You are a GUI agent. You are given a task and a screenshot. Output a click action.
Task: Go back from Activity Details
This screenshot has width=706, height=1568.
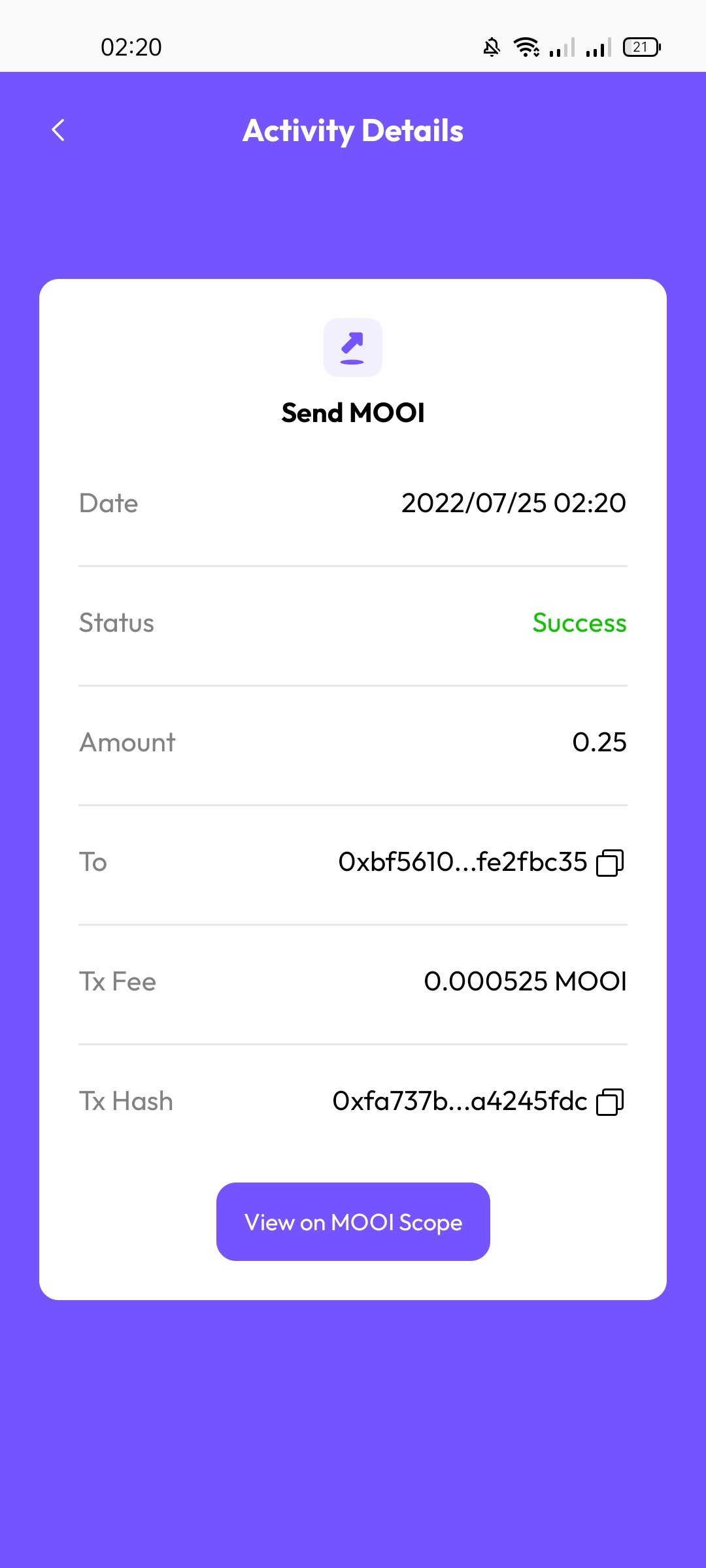pos(58,130)
